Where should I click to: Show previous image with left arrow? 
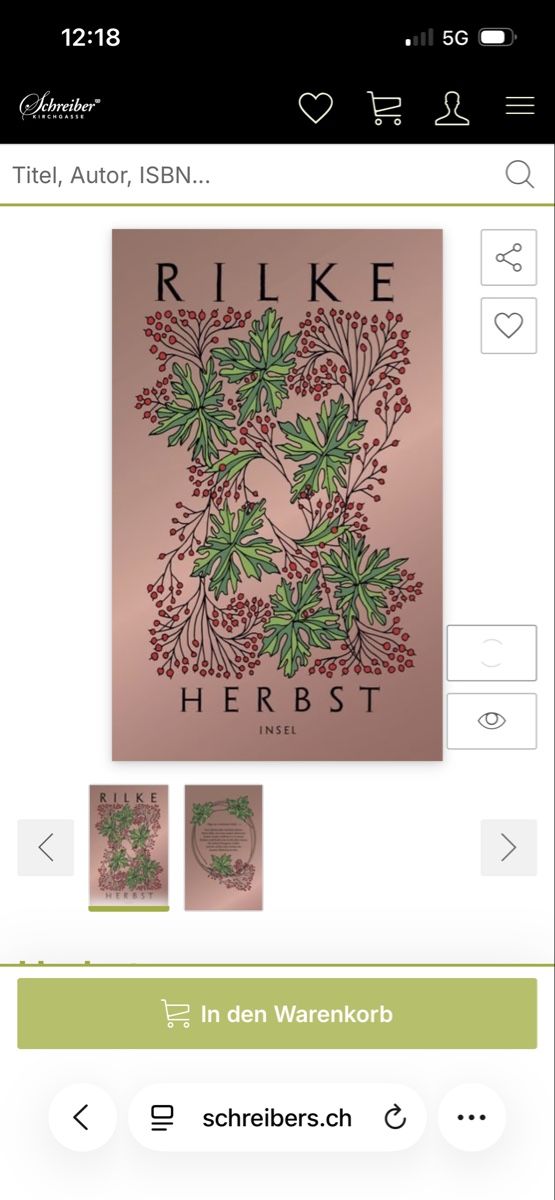pos(45,847)
